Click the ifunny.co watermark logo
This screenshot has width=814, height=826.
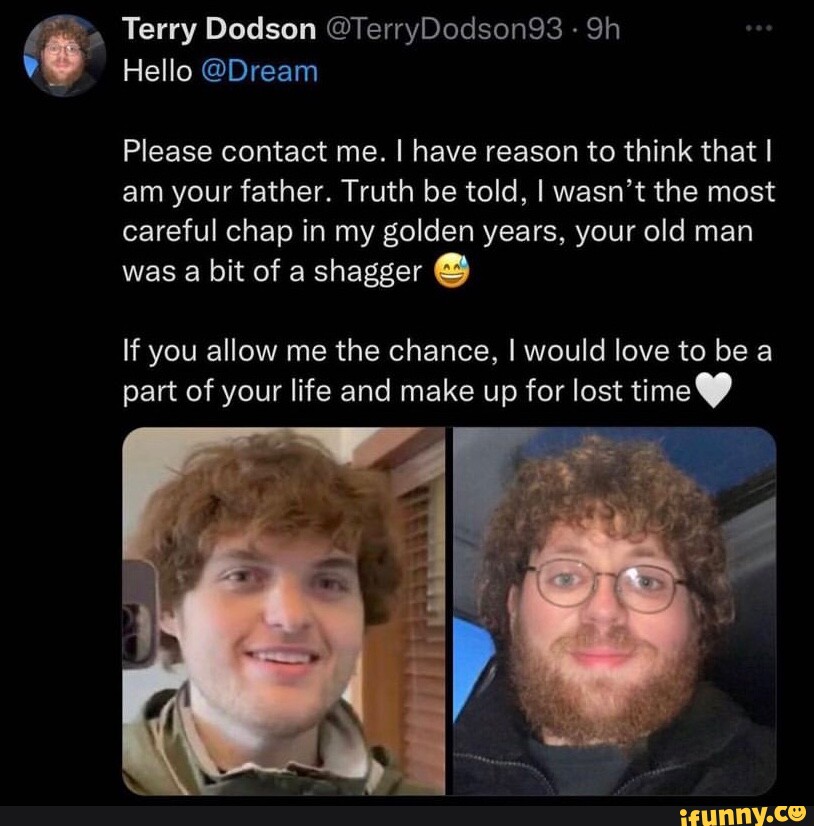pyautogui.click(x=743, y=812)
